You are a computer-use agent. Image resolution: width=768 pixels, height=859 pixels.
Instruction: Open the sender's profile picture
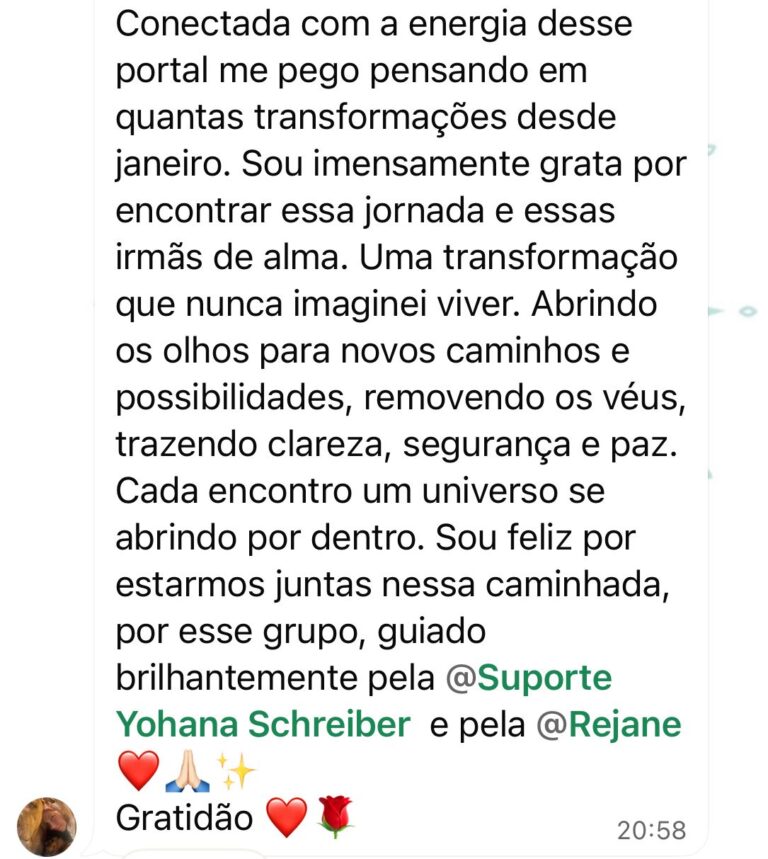click(47, 826)
